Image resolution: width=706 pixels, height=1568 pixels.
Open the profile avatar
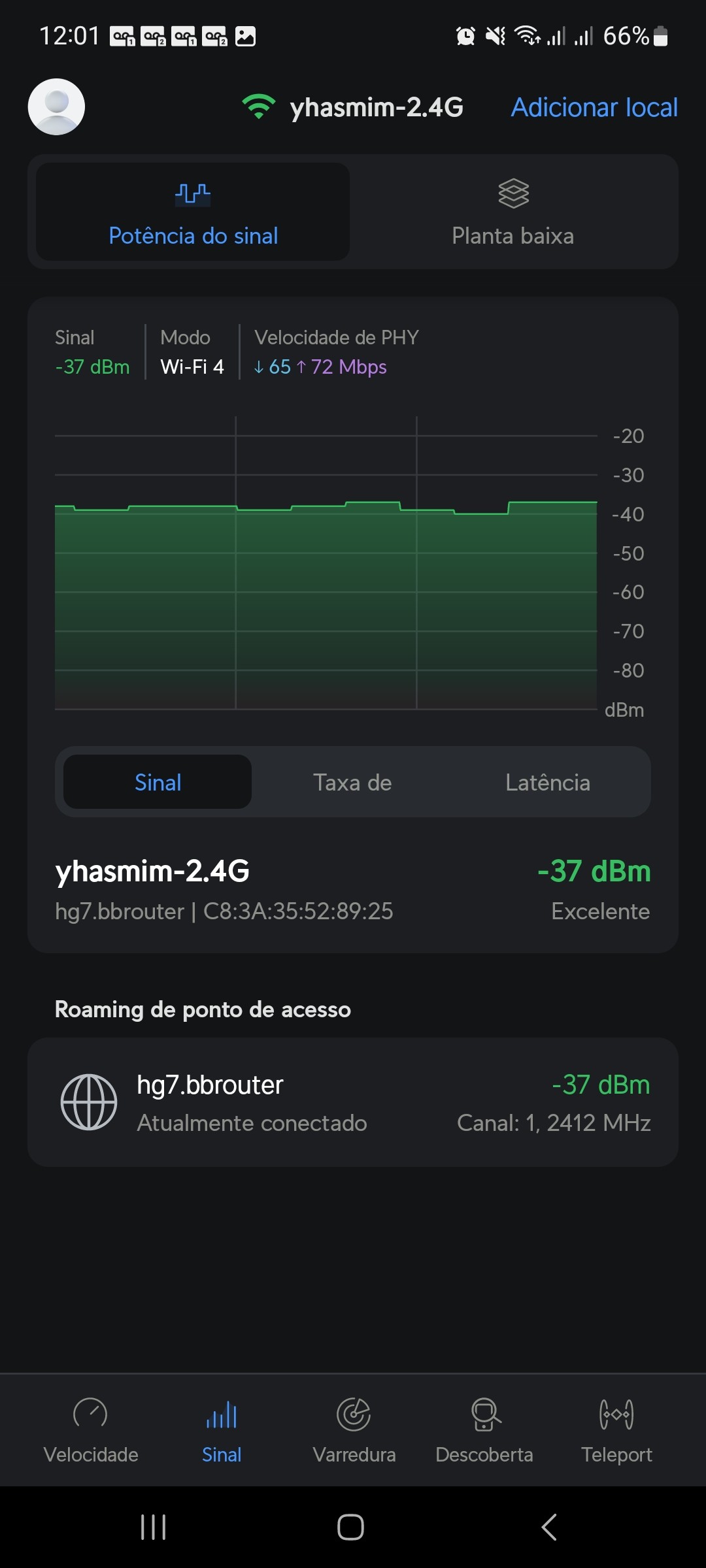[x=56, y=107]
